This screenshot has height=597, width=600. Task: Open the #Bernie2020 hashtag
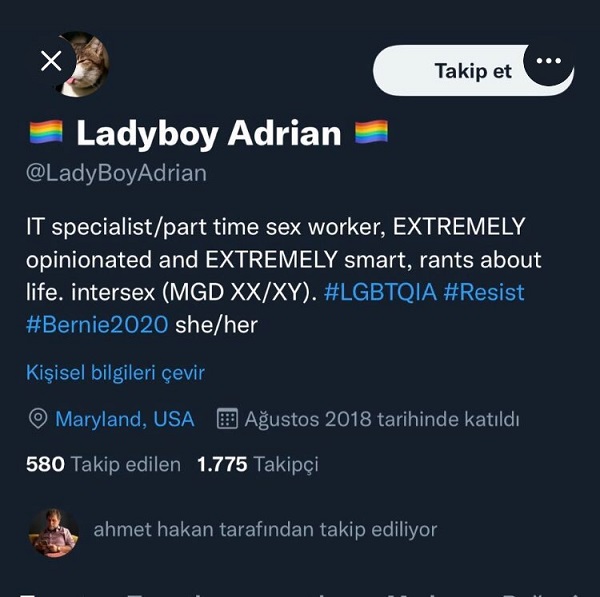97,324
